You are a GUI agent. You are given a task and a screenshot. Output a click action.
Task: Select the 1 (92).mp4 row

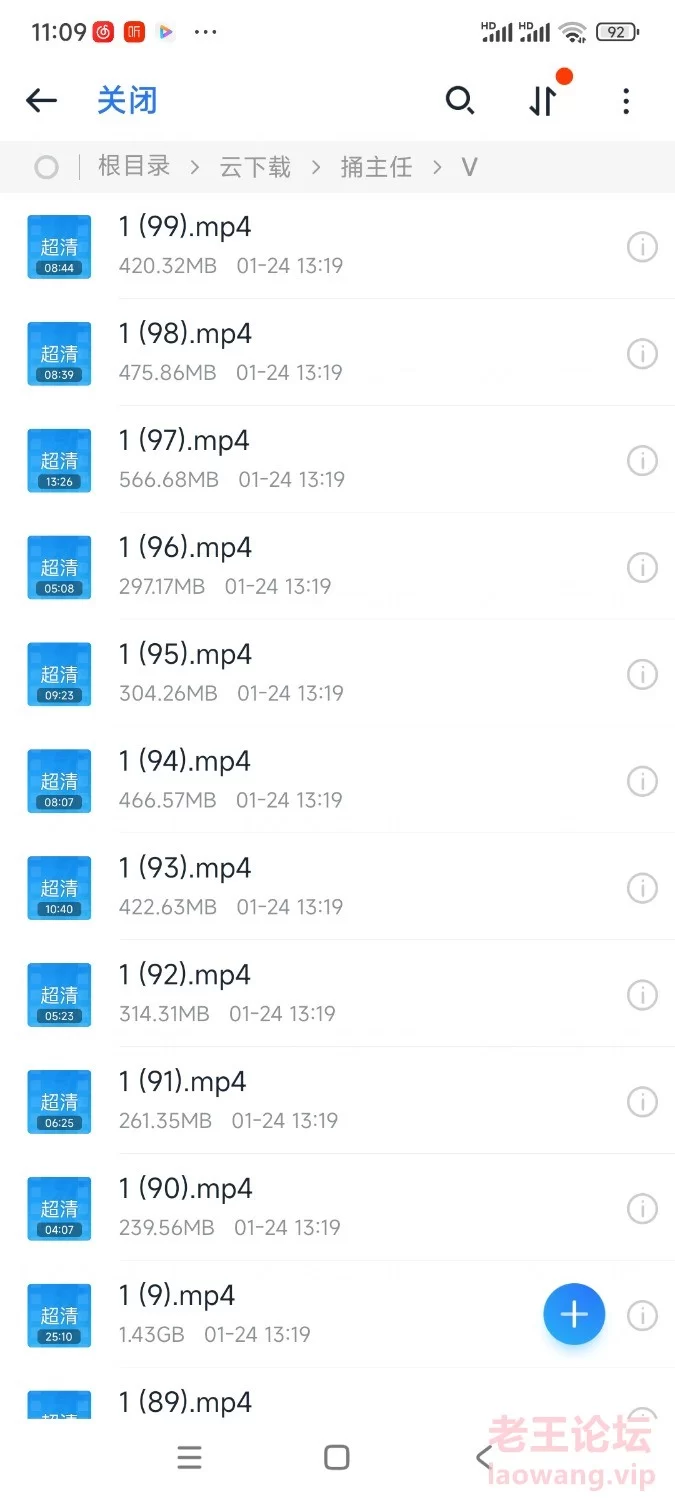pyautogui.click(x=337, y=995)
